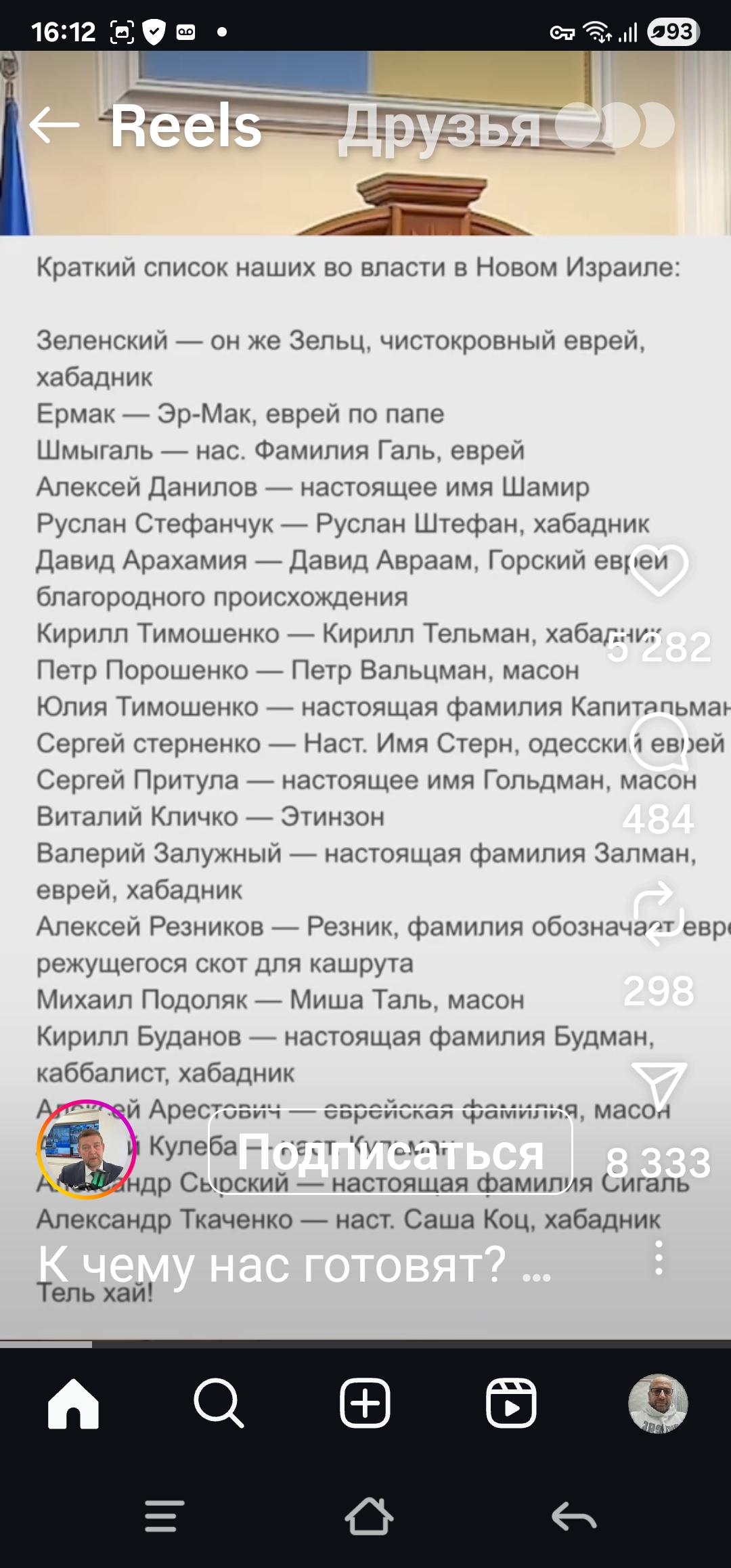Open the search and explore tab
The image size is (731, 1568).
[x=219, y=1403]
